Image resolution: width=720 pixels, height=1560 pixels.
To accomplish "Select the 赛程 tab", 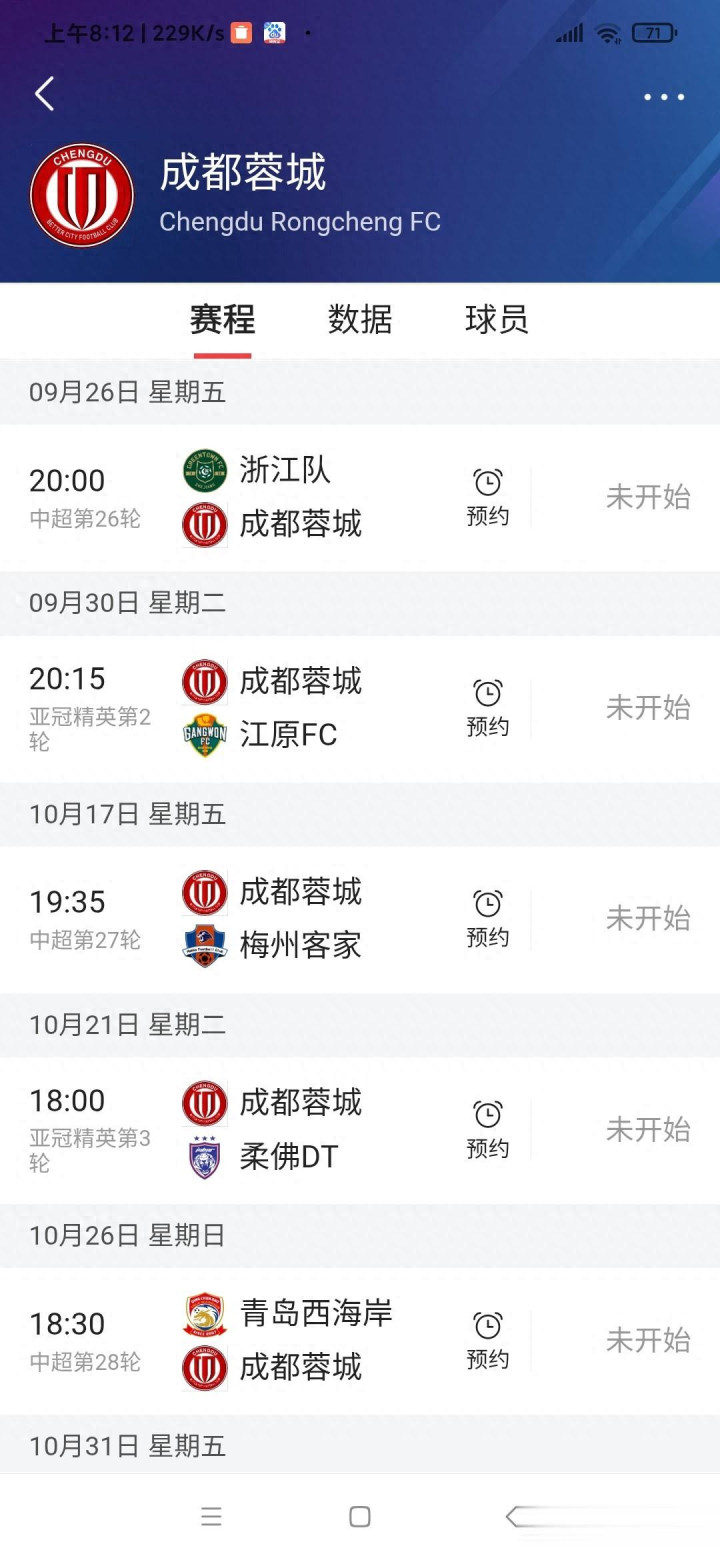I will pos(222,320).
